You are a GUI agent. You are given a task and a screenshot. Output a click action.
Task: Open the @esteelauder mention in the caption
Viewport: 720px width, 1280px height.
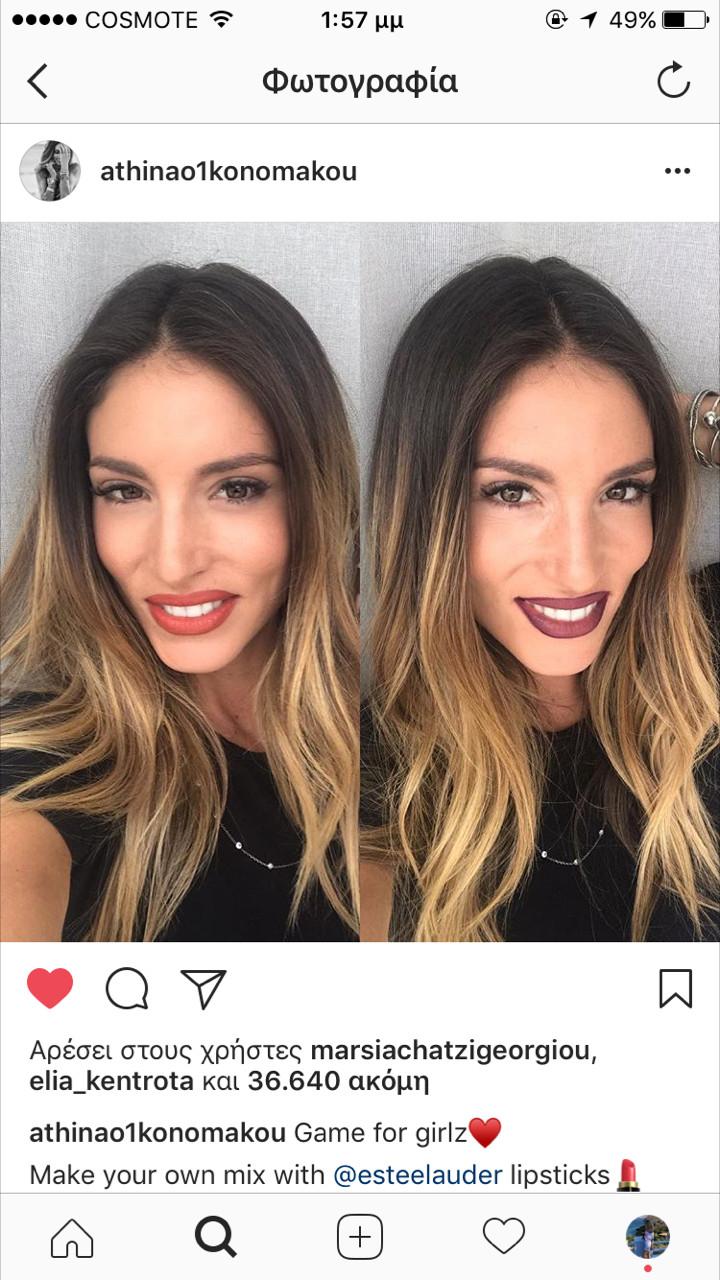[417, 1174]
